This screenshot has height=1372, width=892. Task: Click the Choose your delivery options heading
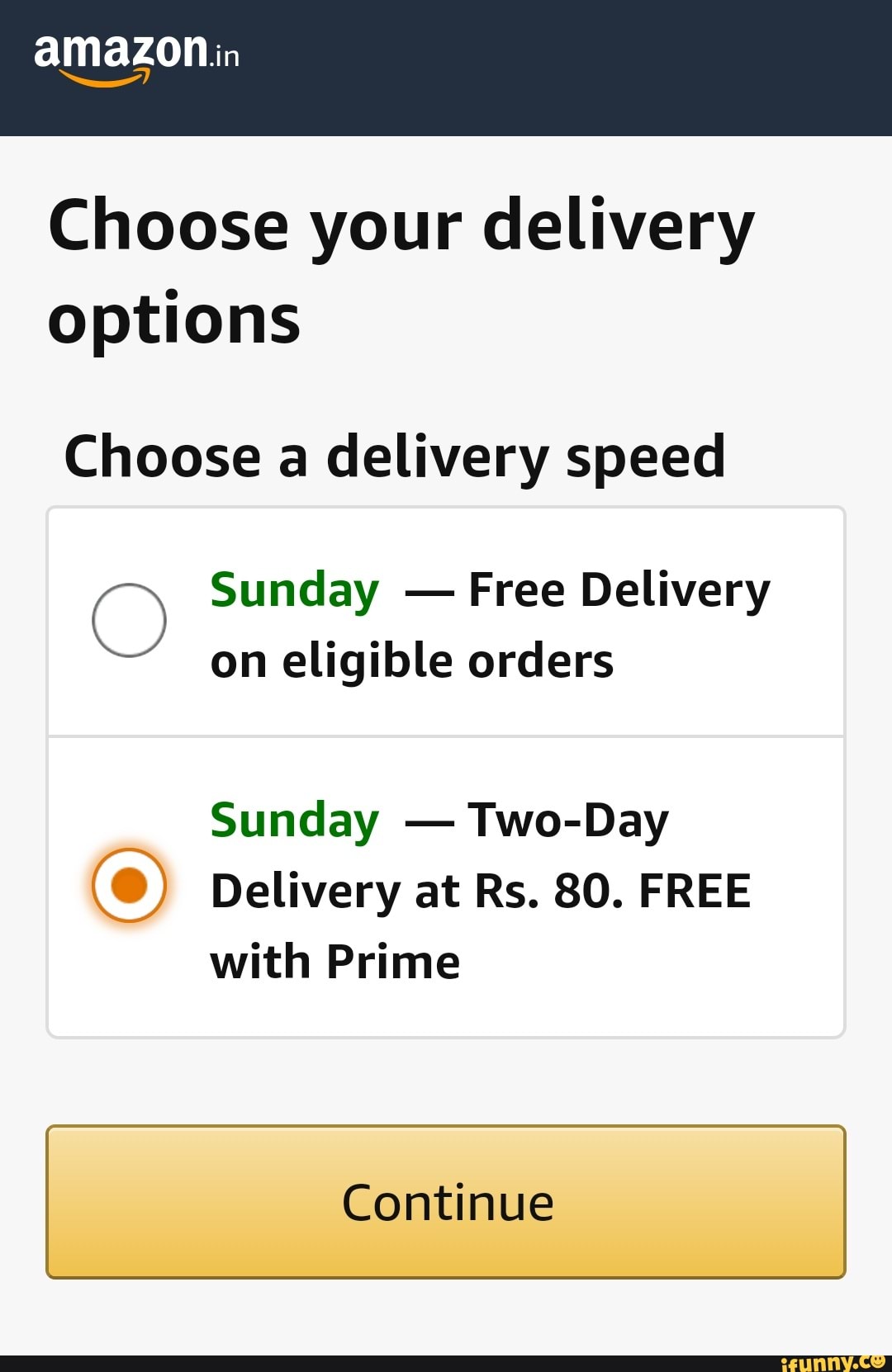[405, 268]
